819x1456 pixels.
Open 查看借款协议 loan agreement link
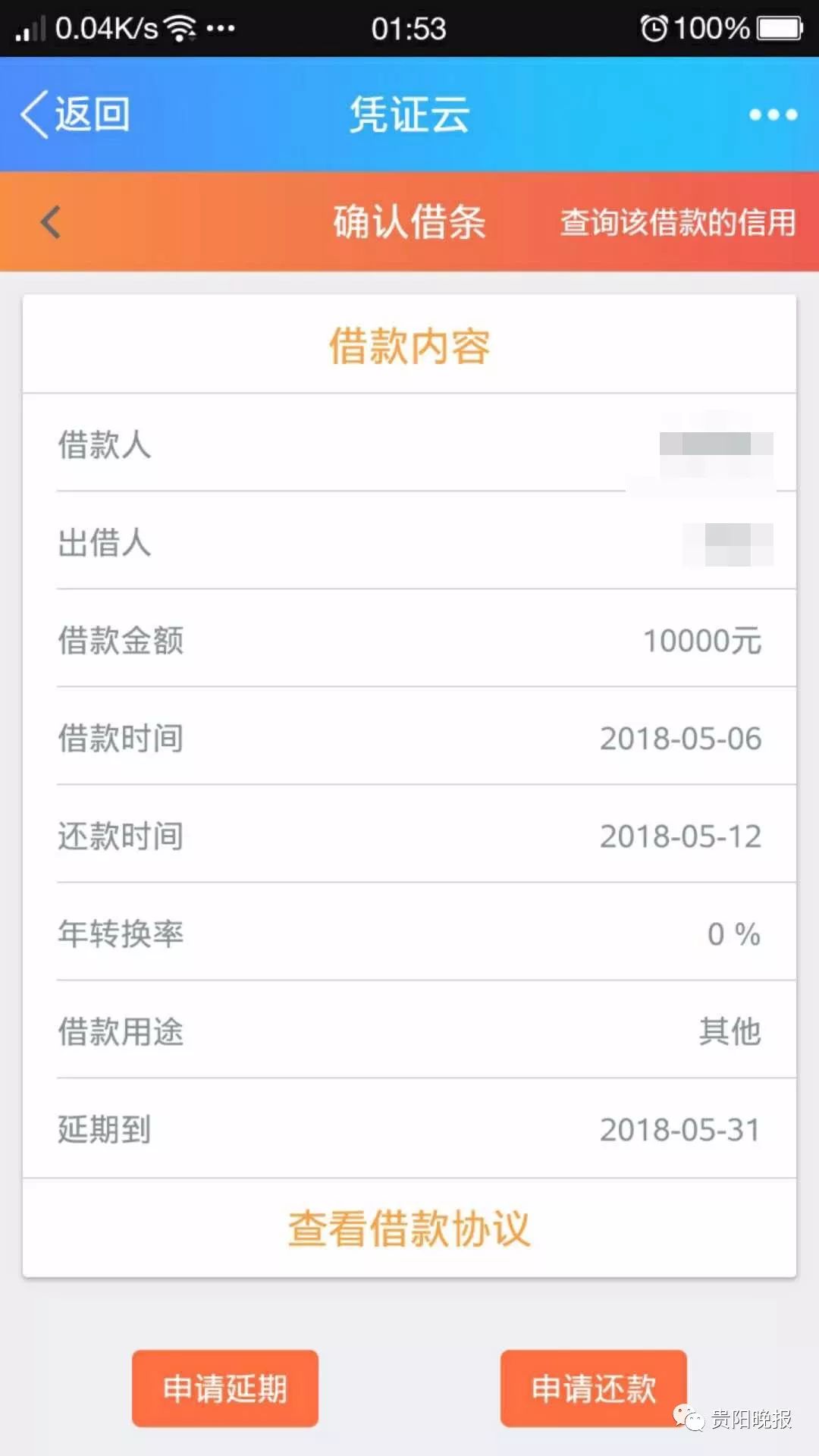coord(409,1225)
